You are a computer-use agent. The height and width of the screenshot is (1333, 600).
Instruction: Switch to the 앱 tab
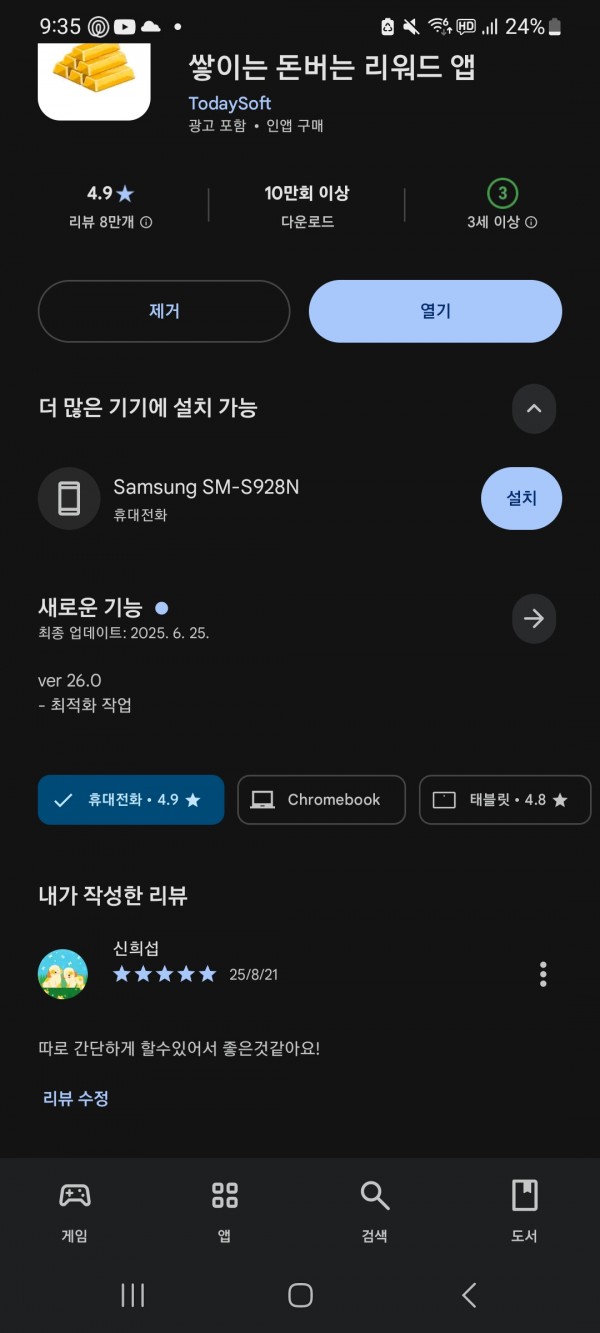point(225,1209)
